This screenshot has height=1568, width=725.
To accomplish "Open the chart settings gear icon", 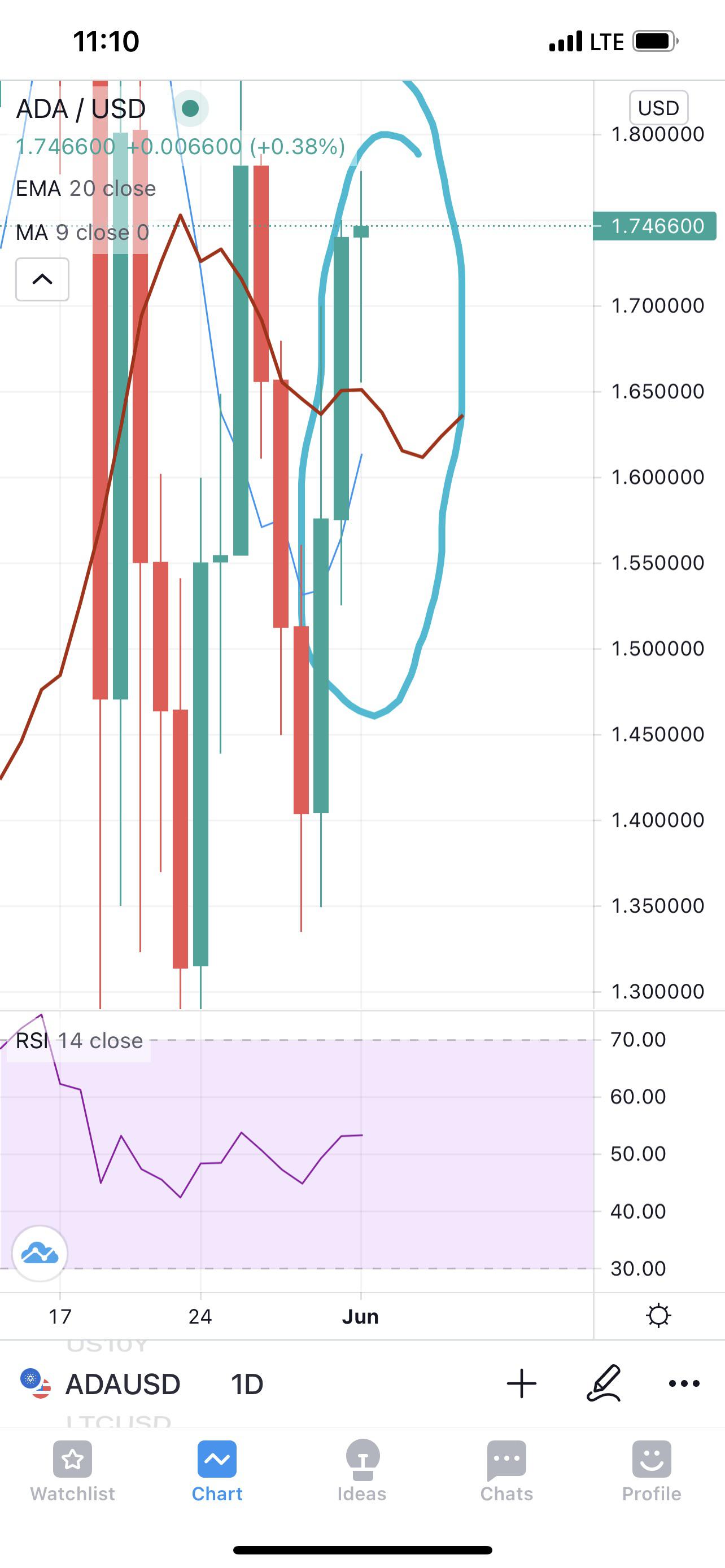I will (x=658, y=1315).
